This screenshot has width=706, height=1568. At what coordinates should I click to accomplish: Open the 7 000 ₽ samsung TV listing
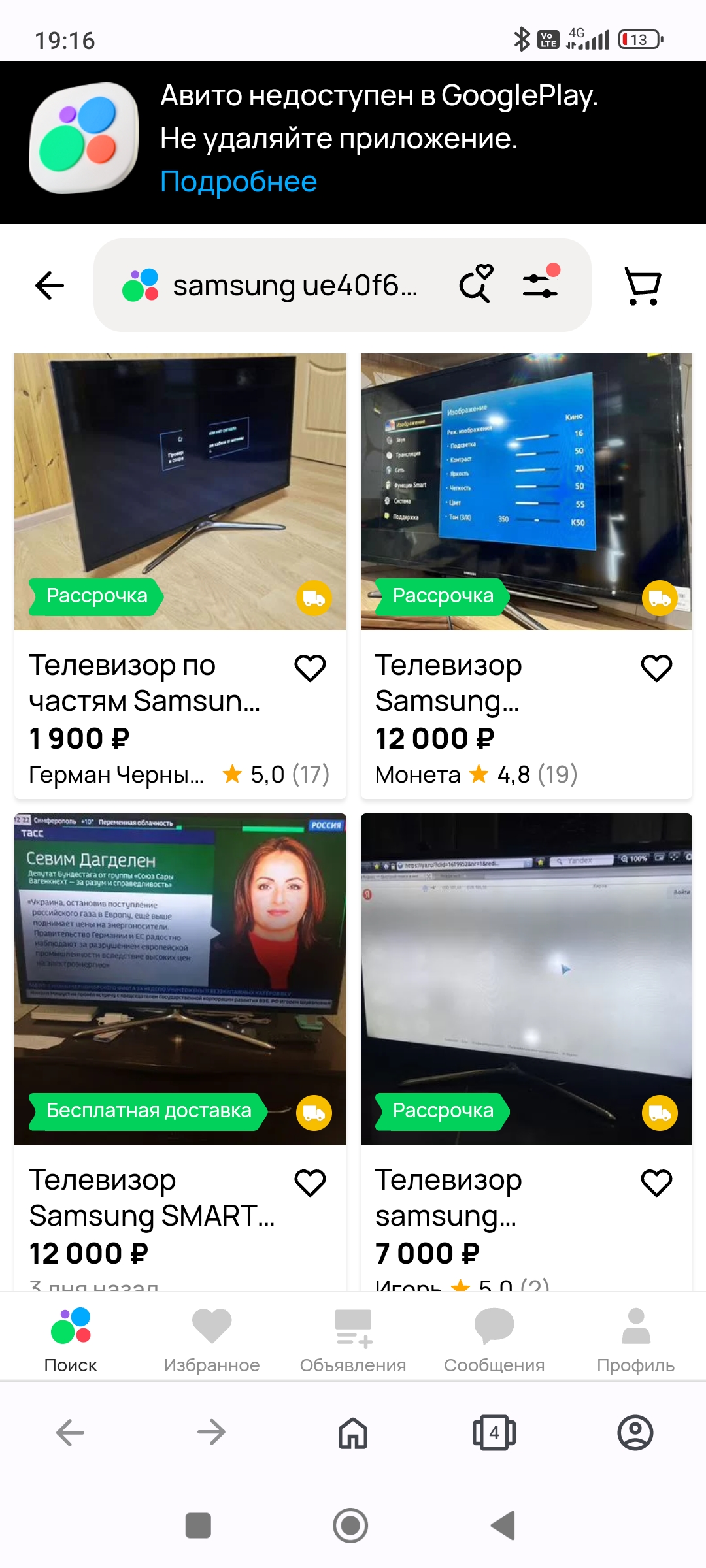coord(526,979)
